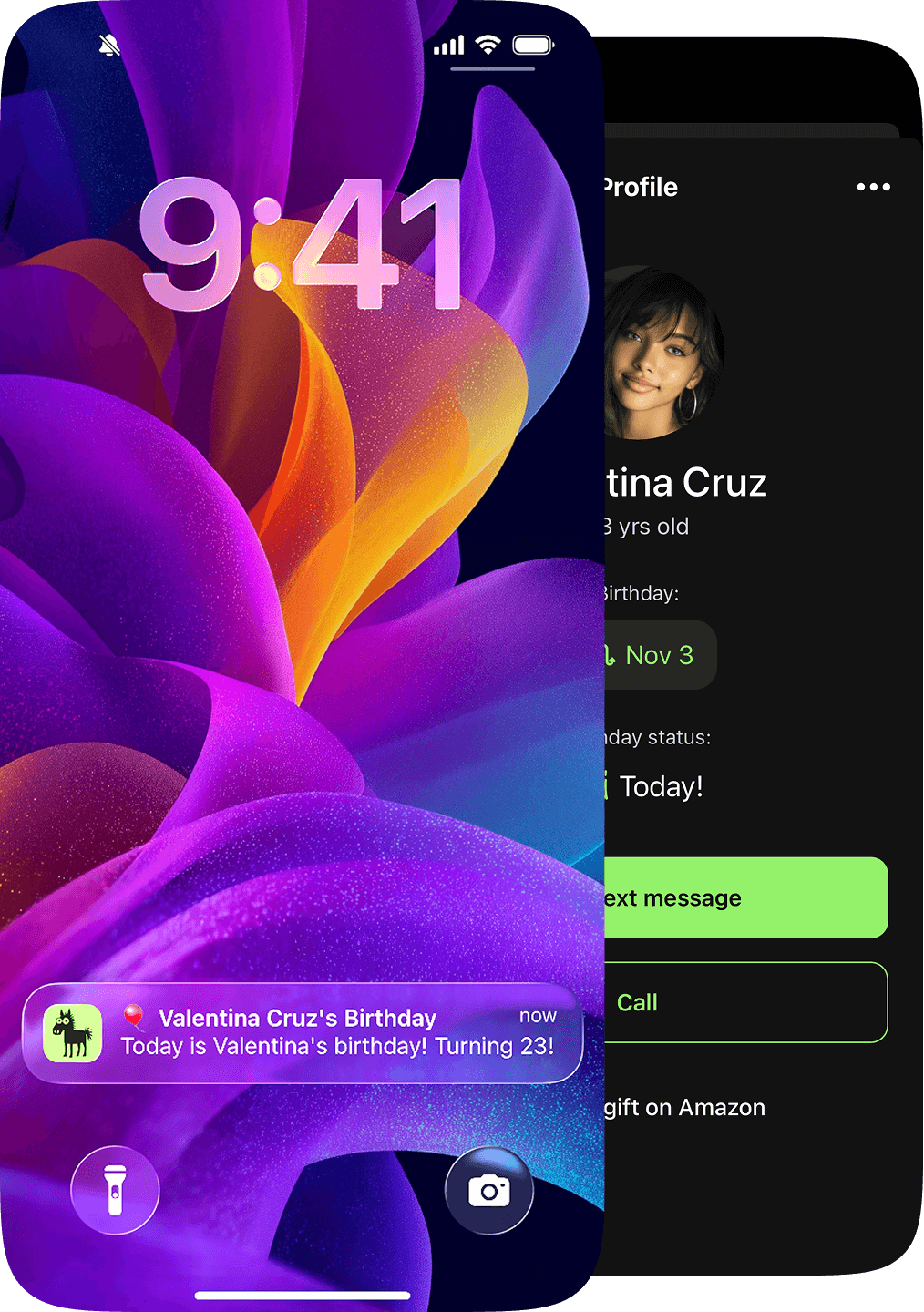This screenshot has width=924, height=1312.
Task: Tap the muted notifications bell icon
Action: [x=108, y=44]
